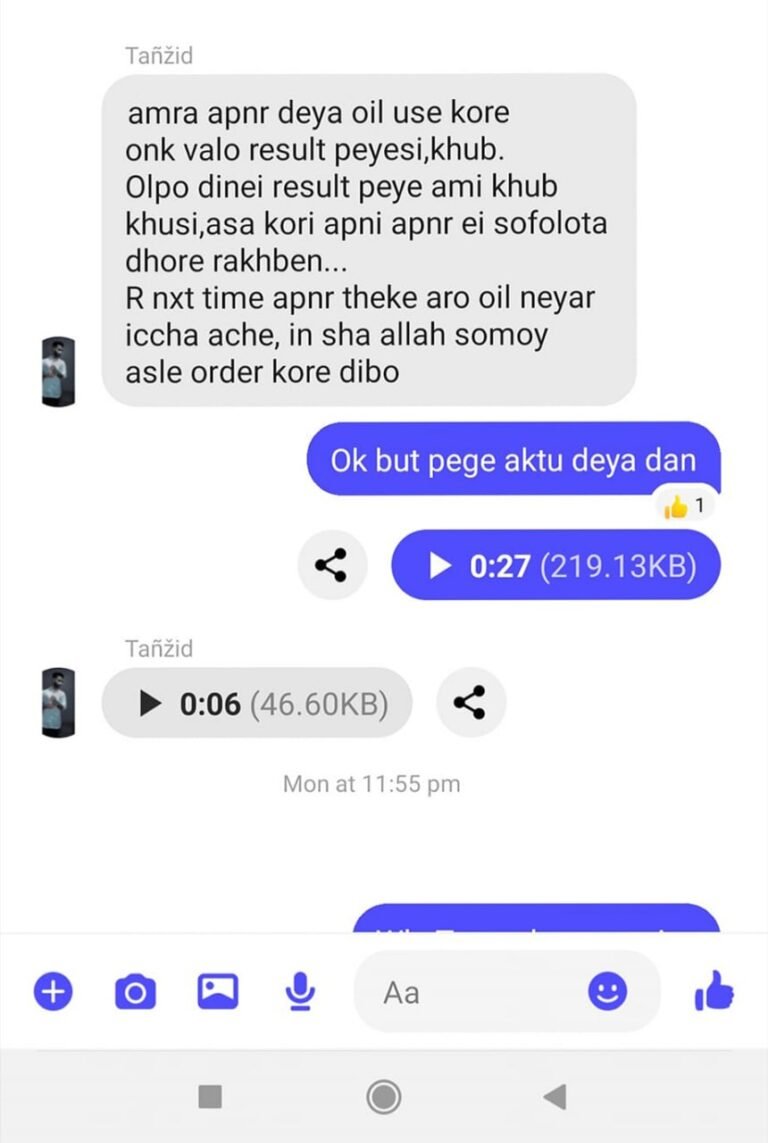Open the emoji picker
The image size is (768, 1143).
click(607, 992)
